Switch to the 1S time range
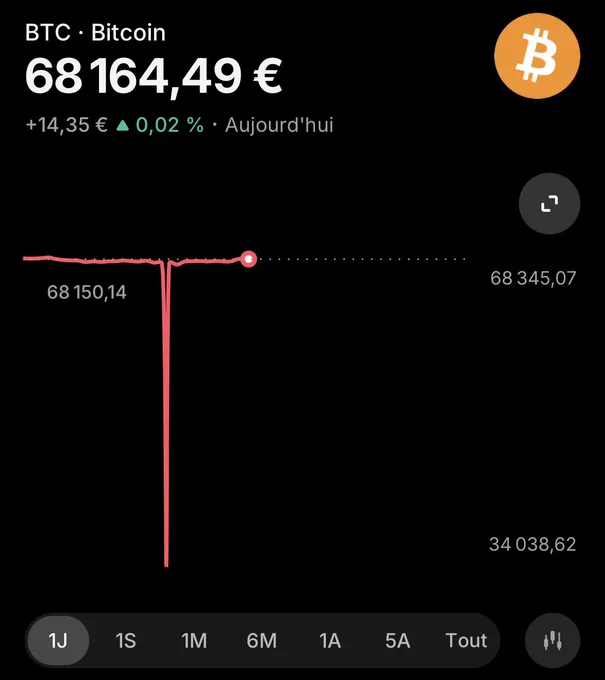This screenshot has height=680, width=605. (x=126, y=641)
